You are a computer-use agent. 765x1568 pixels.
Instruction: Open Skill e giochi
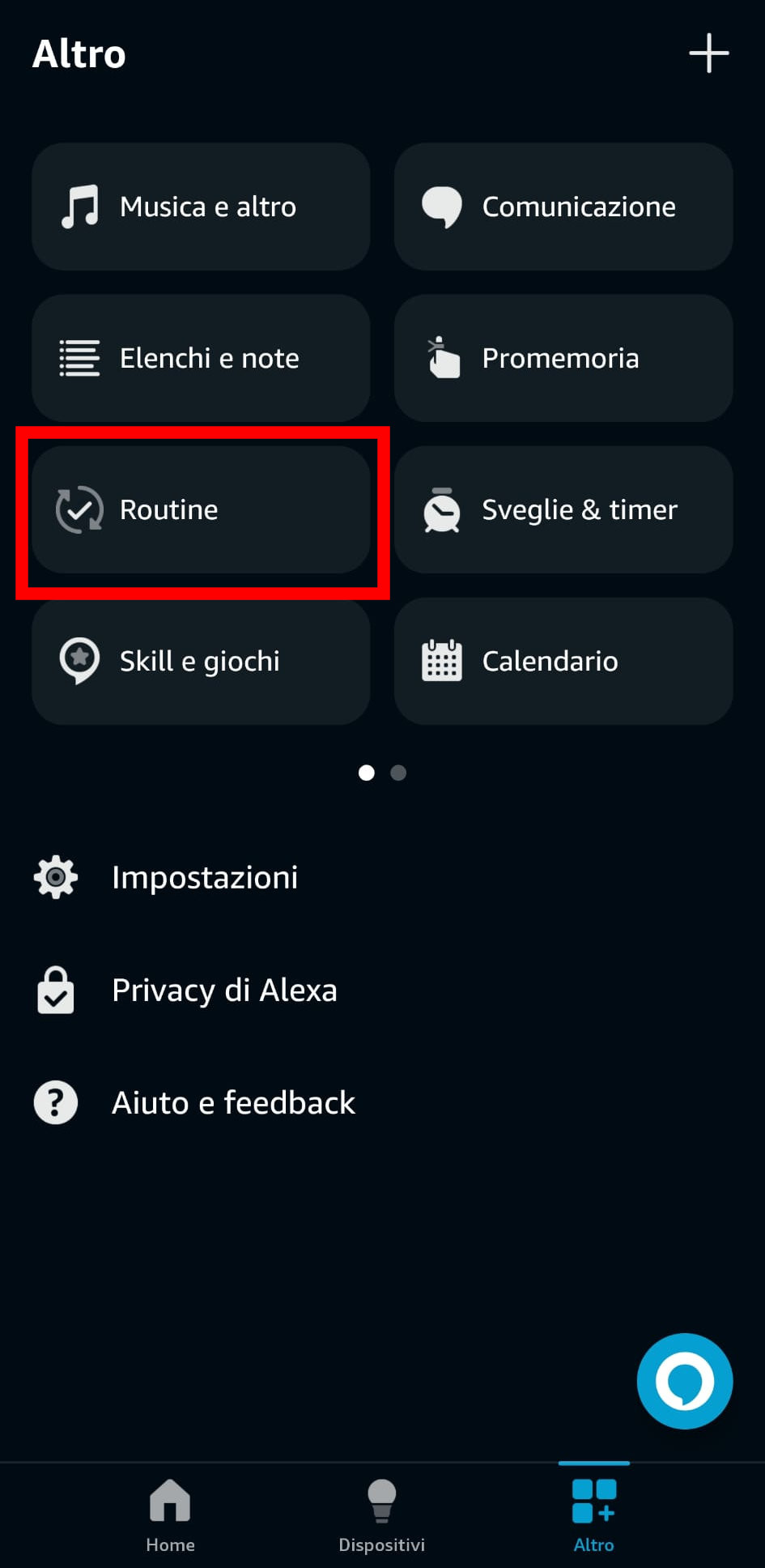pyautogui.click(x=201, y=661)
